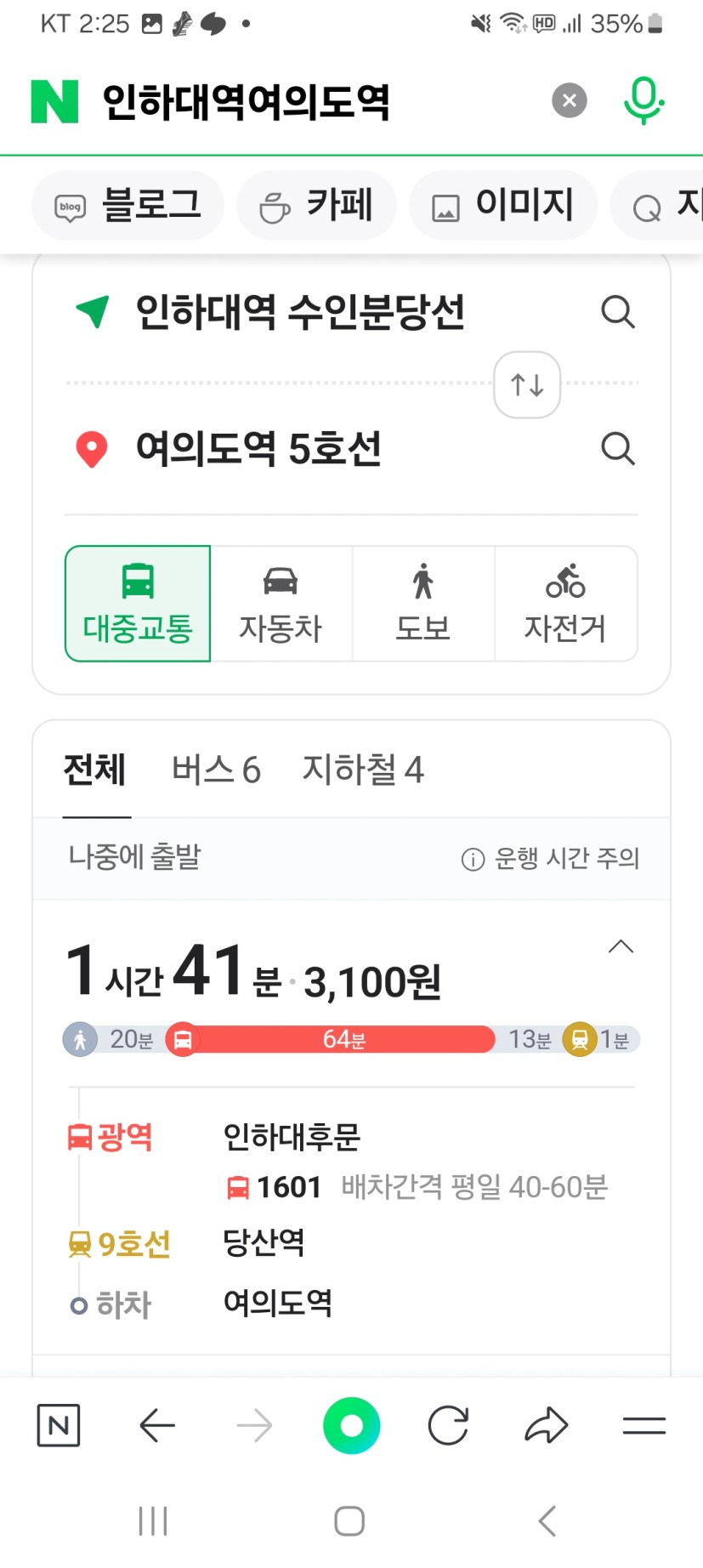Open 운행 시간 주의 info notice

click(550, 859)
